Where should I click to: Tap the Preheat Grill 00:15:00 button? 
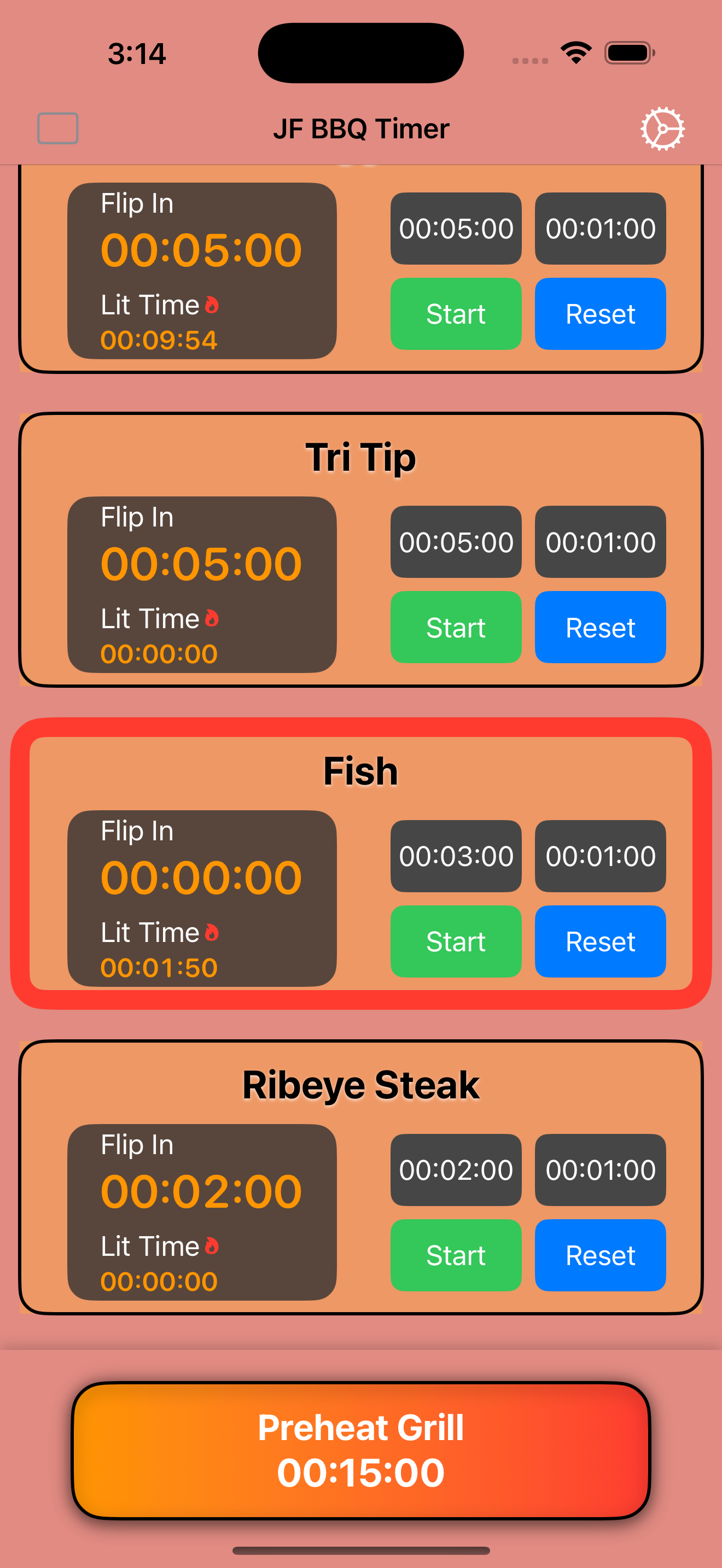(x=361, y=1450)
